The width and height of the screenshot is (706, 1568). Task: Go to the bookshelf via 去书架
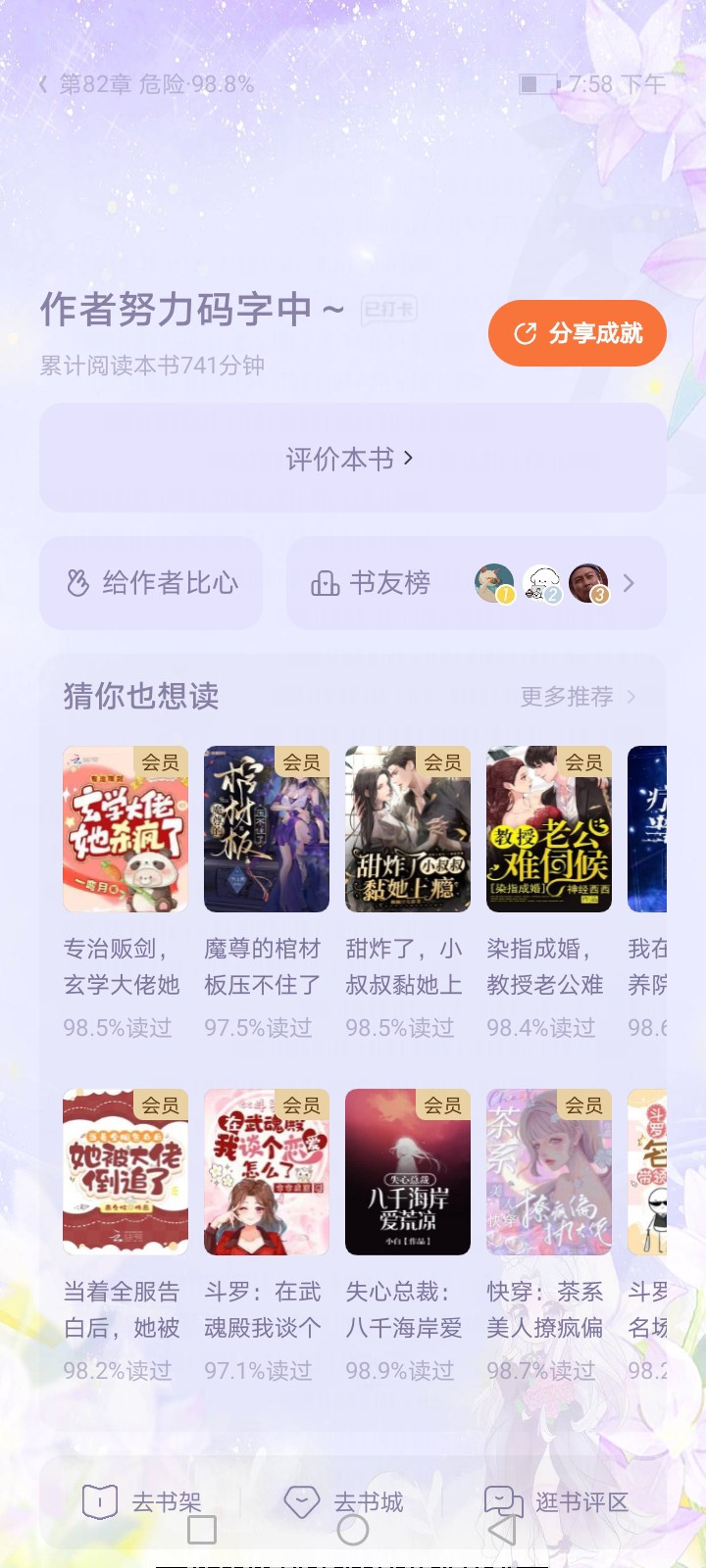141,1501
